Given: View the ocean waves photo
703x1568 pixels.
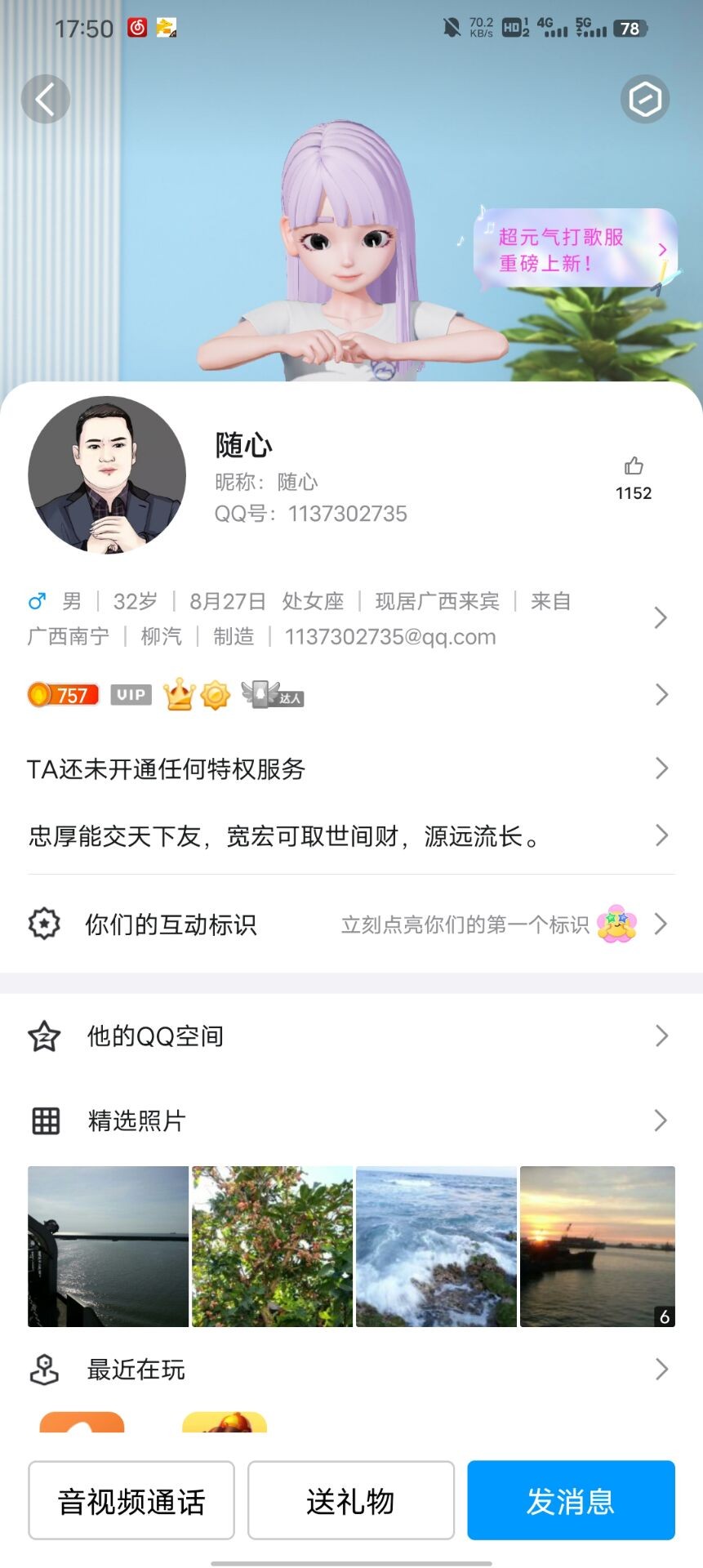Looking at the screenshot, I should tap(436, 1246).
